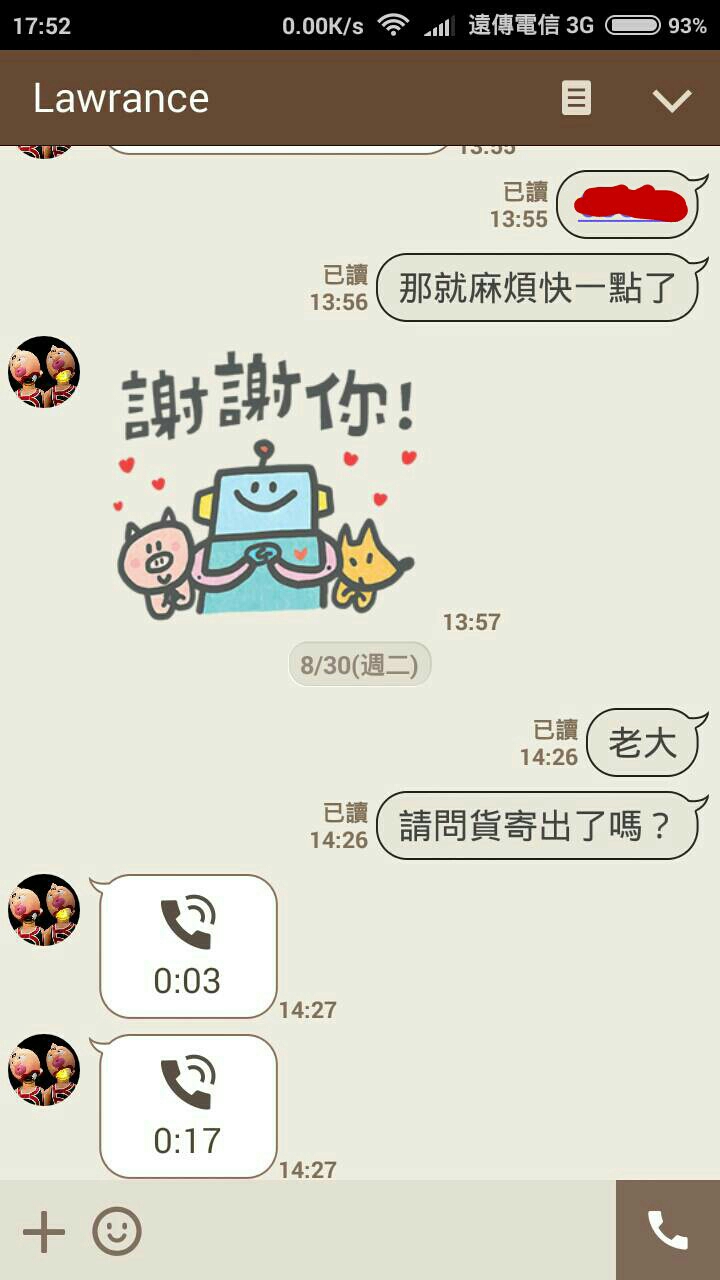The height and width of the screenshot is (1280, 720).
Task: Expand the chat options chevron
Action: tap(671, 99)
